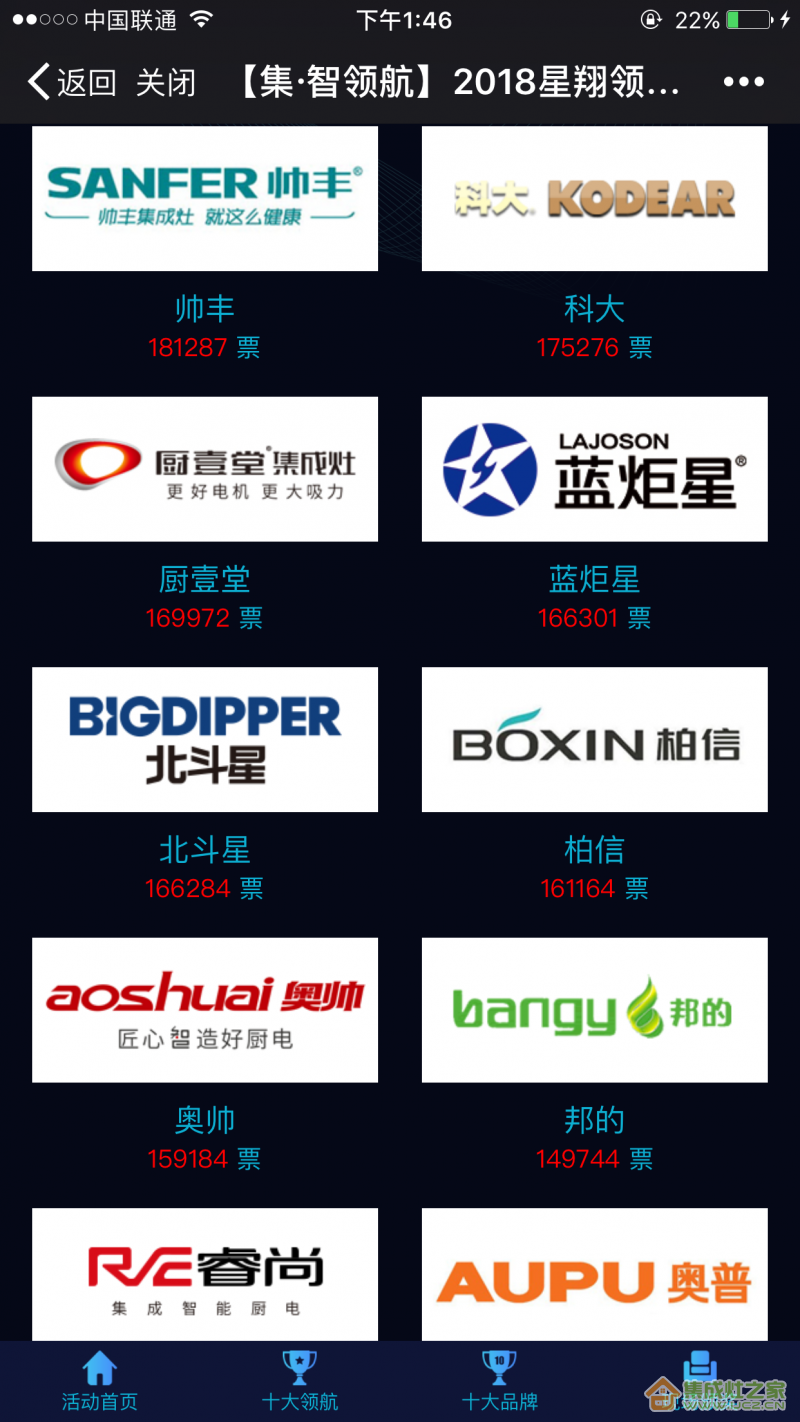View the 邦的 bangy brand card
800x1422 pixels.
tap(594, 1010)
